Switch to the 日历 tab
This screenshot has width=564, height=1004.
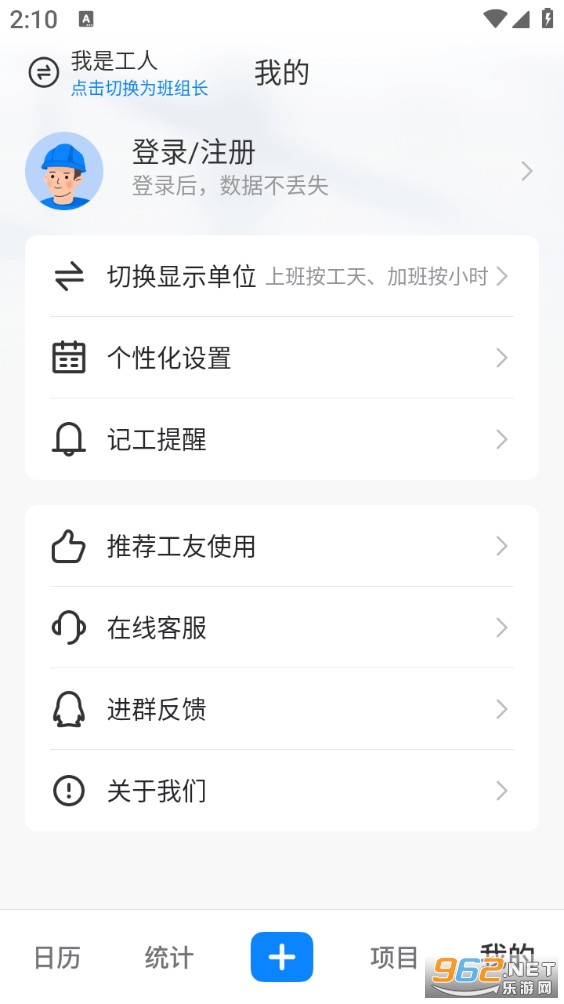(x=57, y=958)
